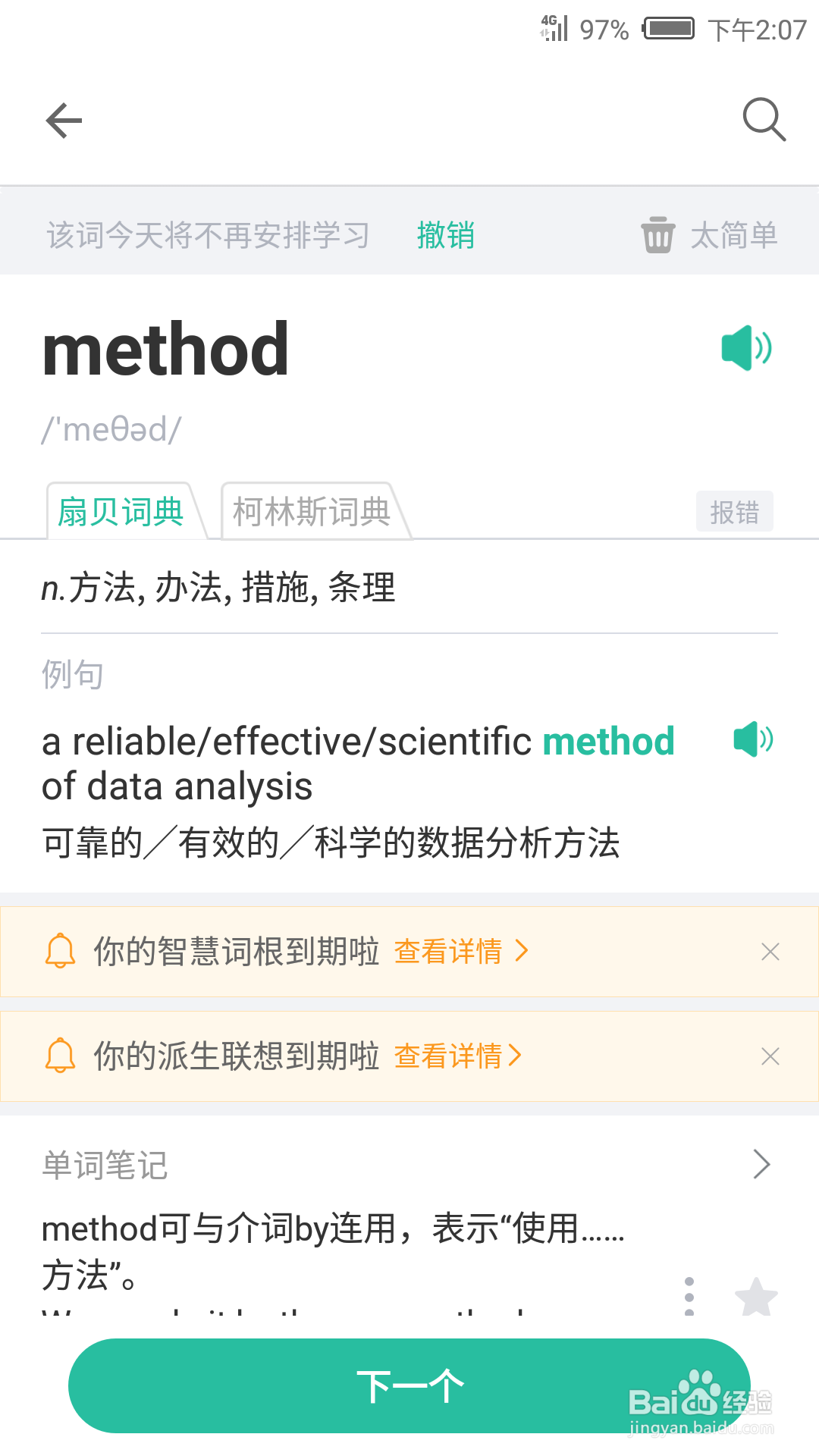Play audio for the example sentence
Viewport: 819px width, 1456px height.
point(754,739)
